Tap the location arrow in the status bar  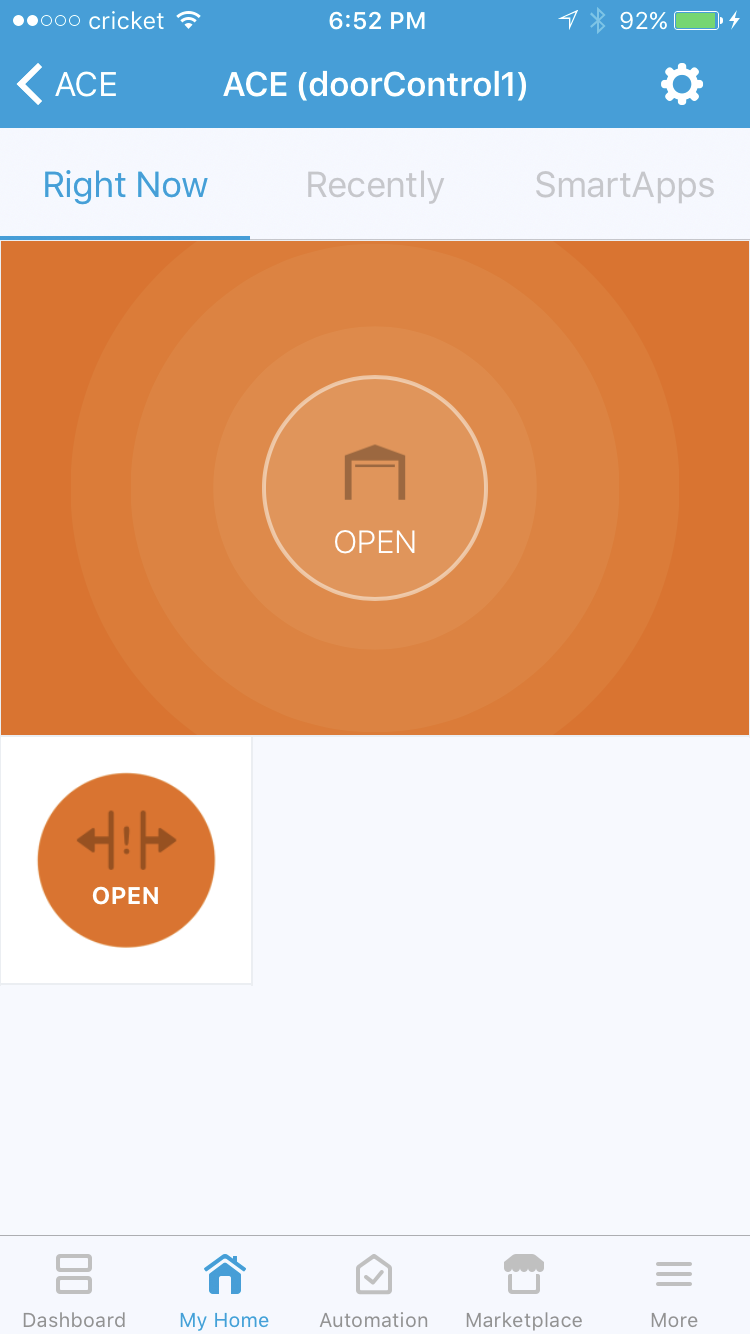[566, 18]
